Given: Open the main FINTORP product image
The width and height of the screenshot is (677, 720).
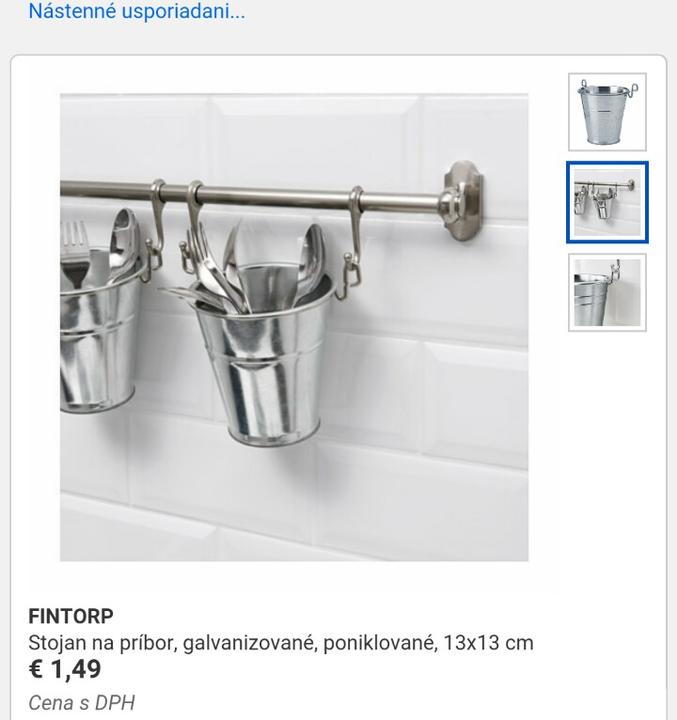Looking at the screenshot, I should tap(294, 327).
